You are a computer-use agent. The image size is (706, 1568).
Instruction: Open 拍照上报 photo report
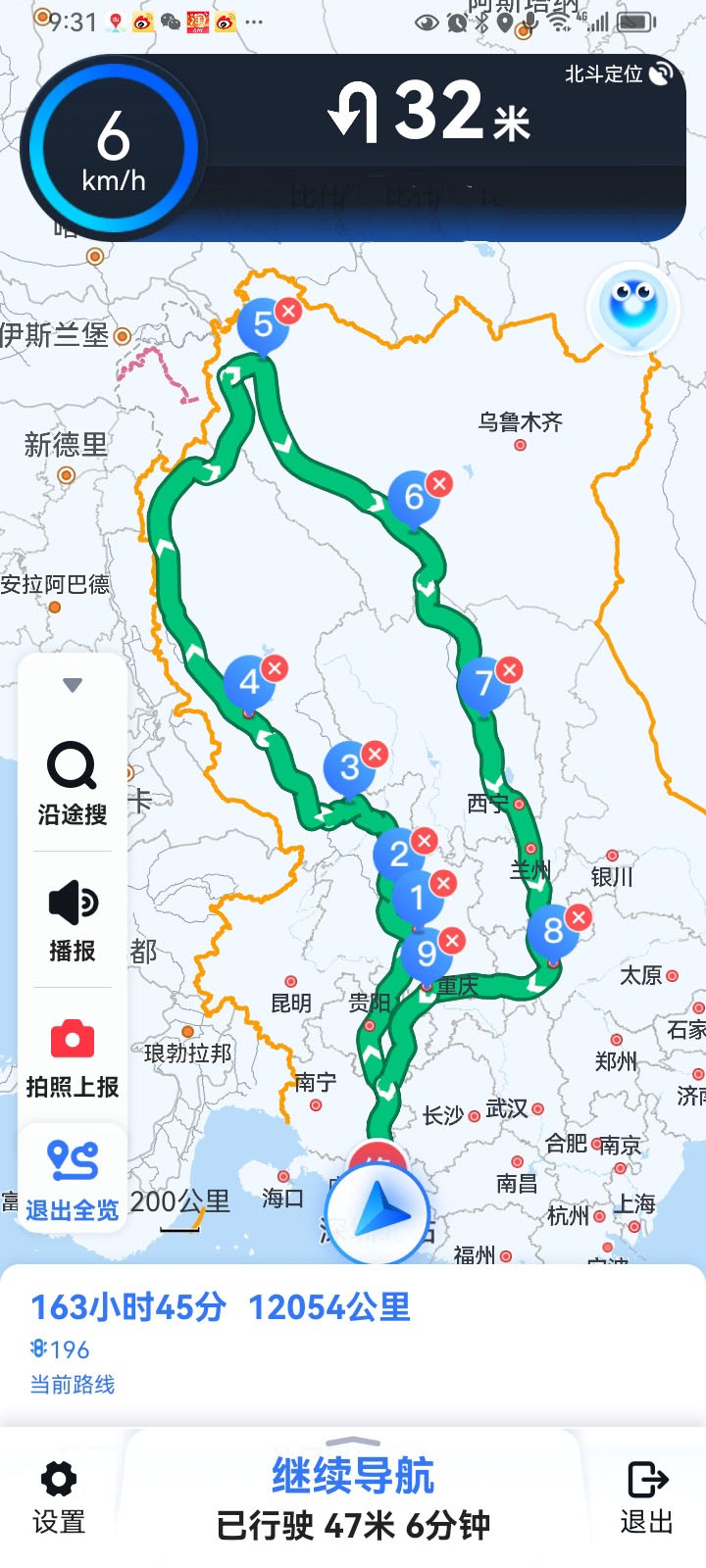[73, 1058]
